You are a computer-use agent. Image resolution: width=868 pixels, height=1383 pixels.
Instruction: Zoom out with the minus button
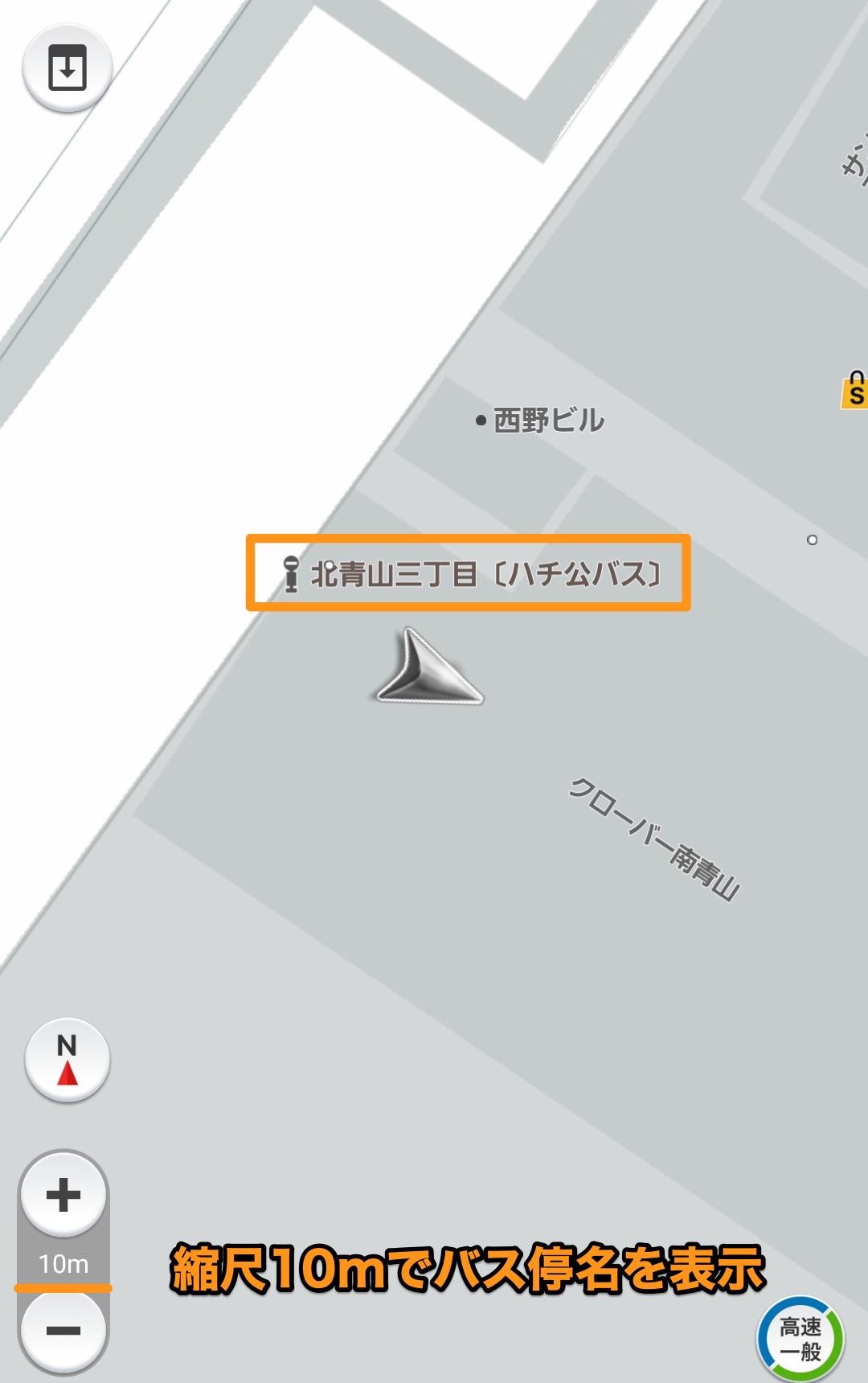click(x=63, y=1331)
